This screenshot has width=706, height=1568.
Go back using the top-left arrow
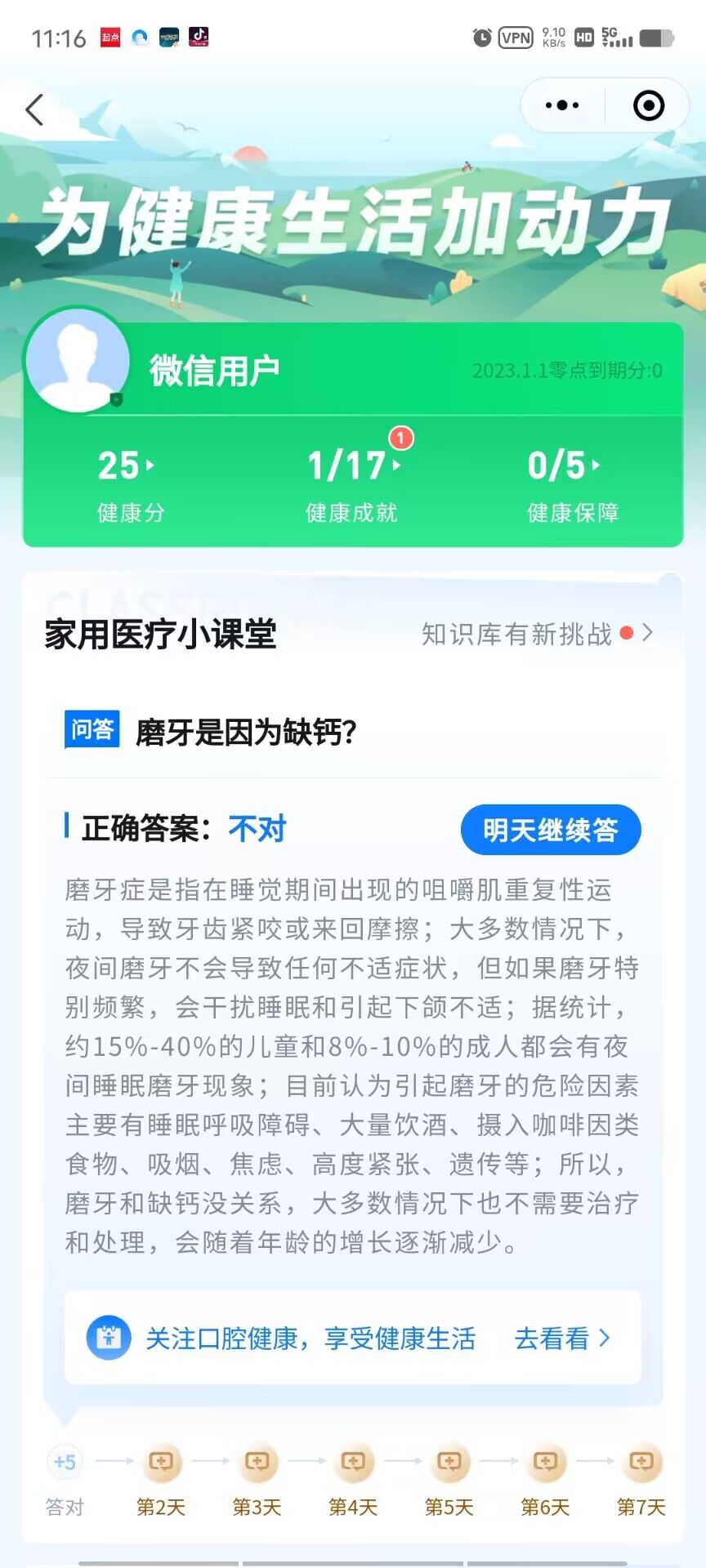tap(34, 109)
